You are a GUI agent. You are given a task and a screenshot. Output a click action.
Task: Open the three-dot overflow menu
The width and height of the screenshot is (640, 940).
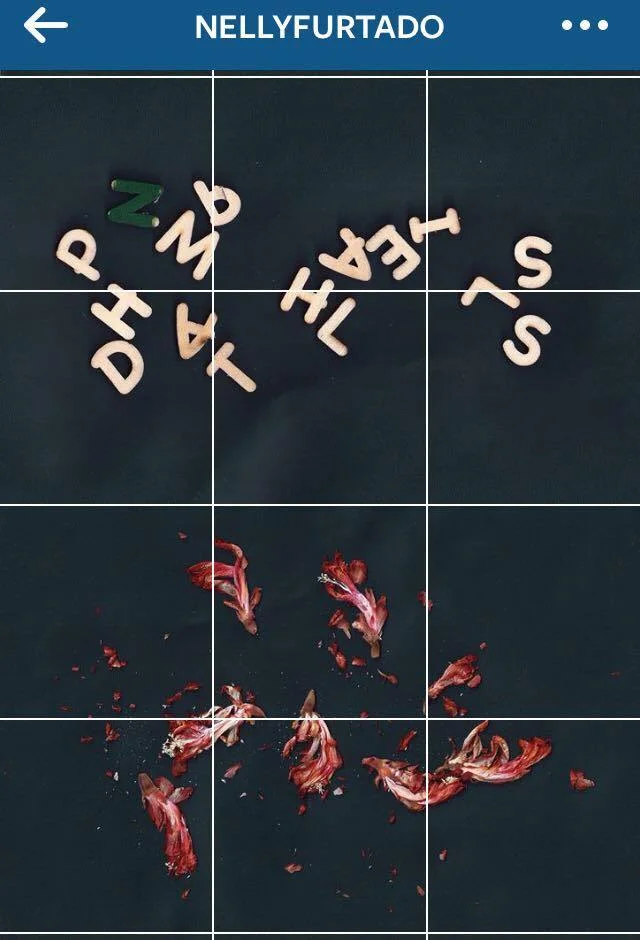click(584, 26)
